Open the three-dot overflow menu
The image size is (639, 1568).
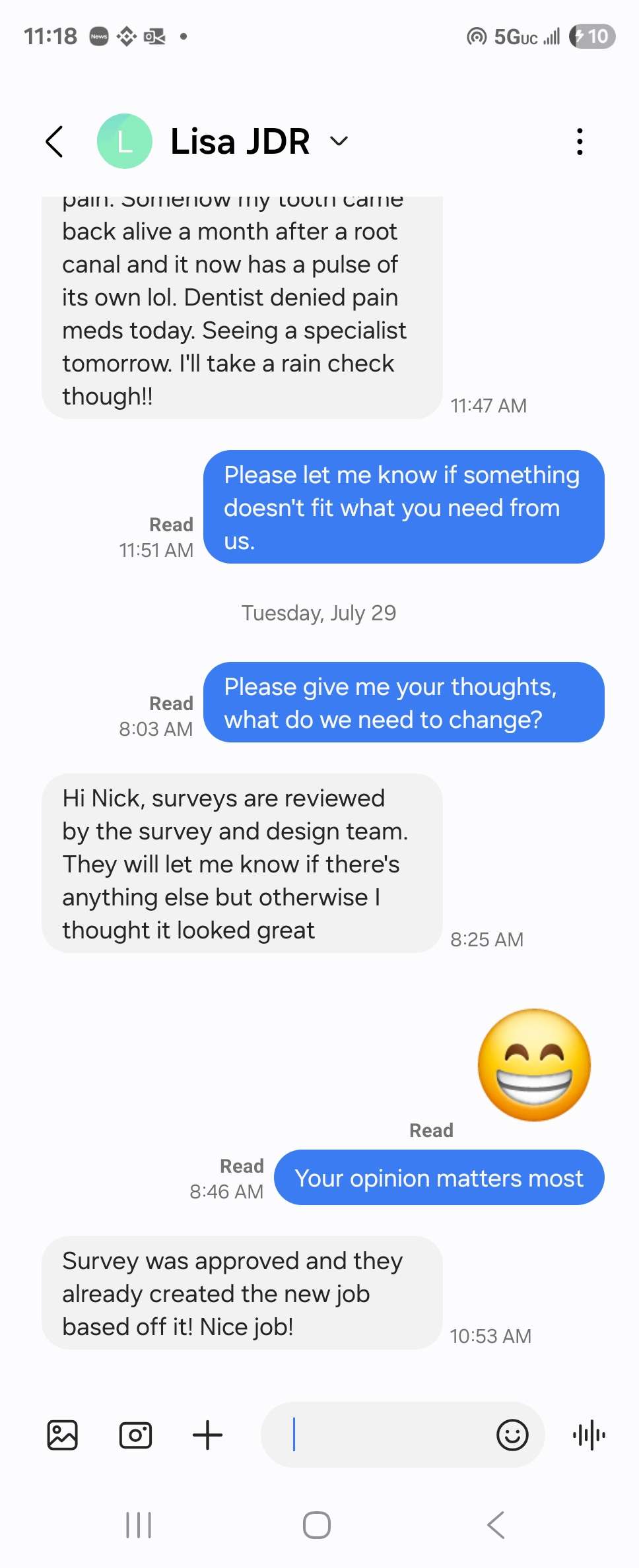580,141
